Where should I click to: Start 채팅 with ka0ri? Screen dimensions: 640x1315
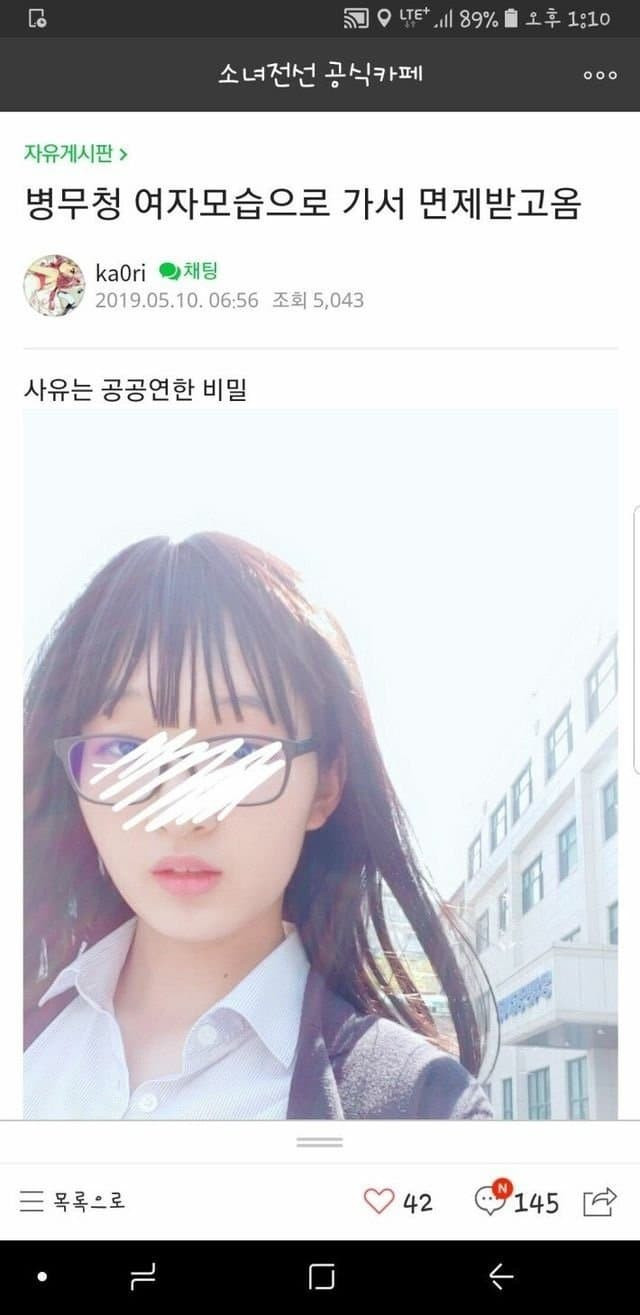[x=188, y=271]
